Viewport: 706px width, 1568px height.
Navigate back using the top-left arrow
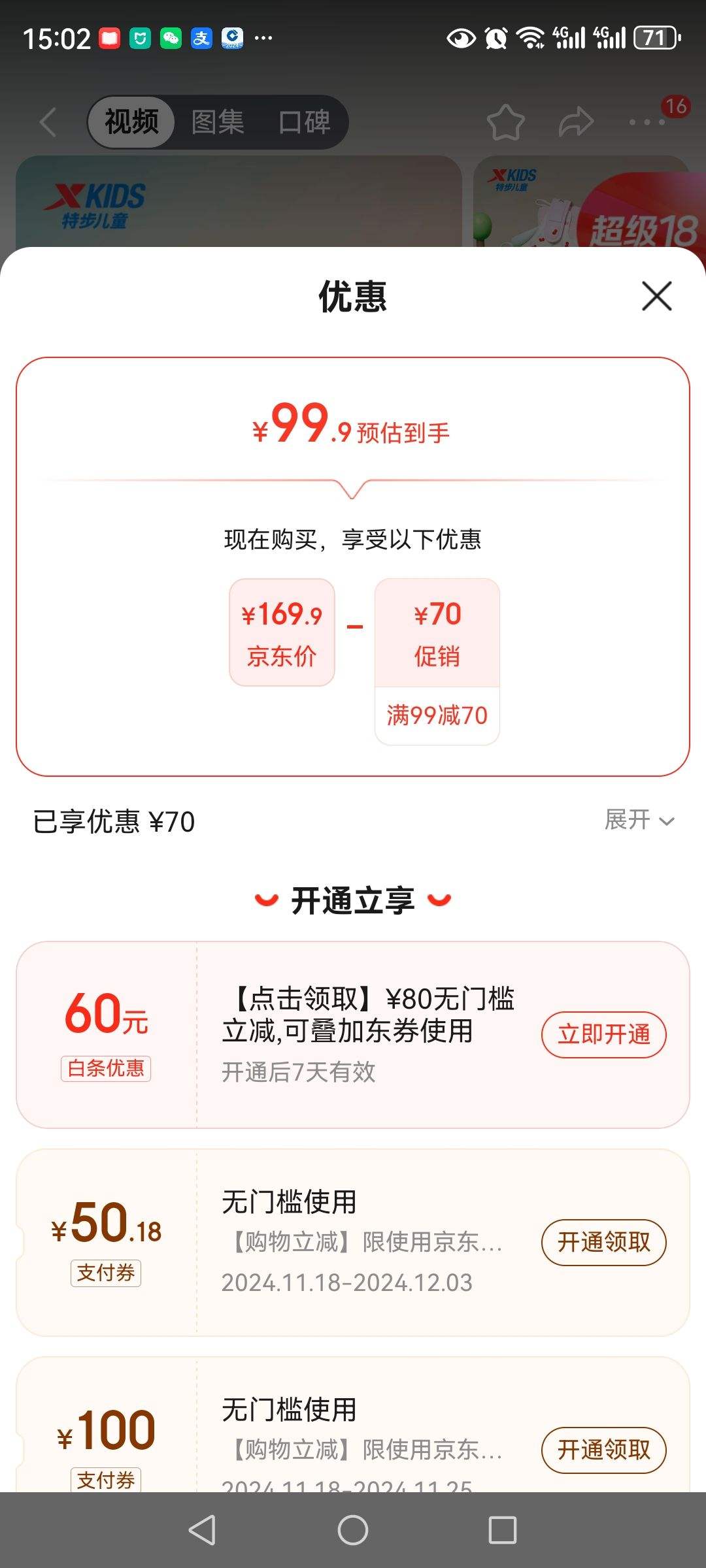(47, 122)
